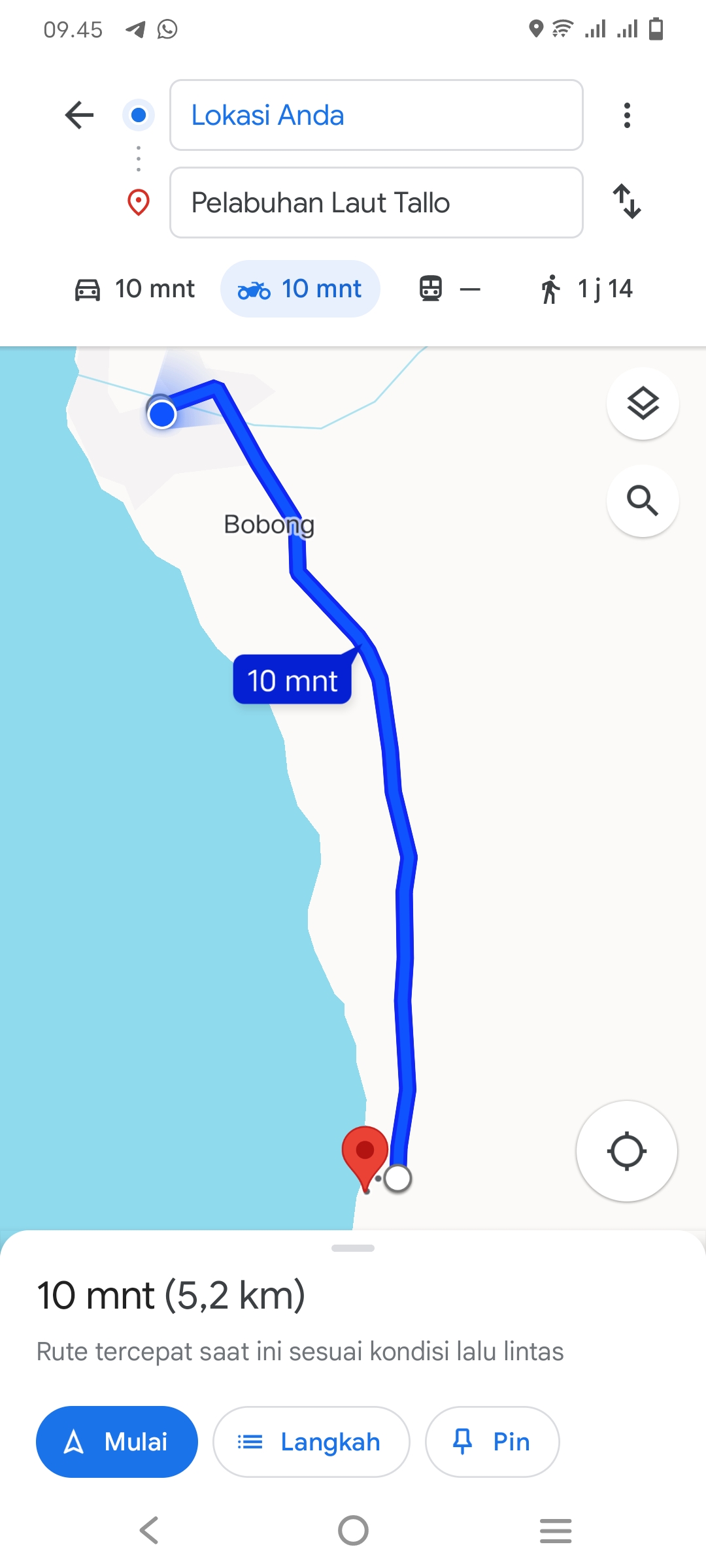Open the map layers button

pyautogui.click(x=643, y=404)
